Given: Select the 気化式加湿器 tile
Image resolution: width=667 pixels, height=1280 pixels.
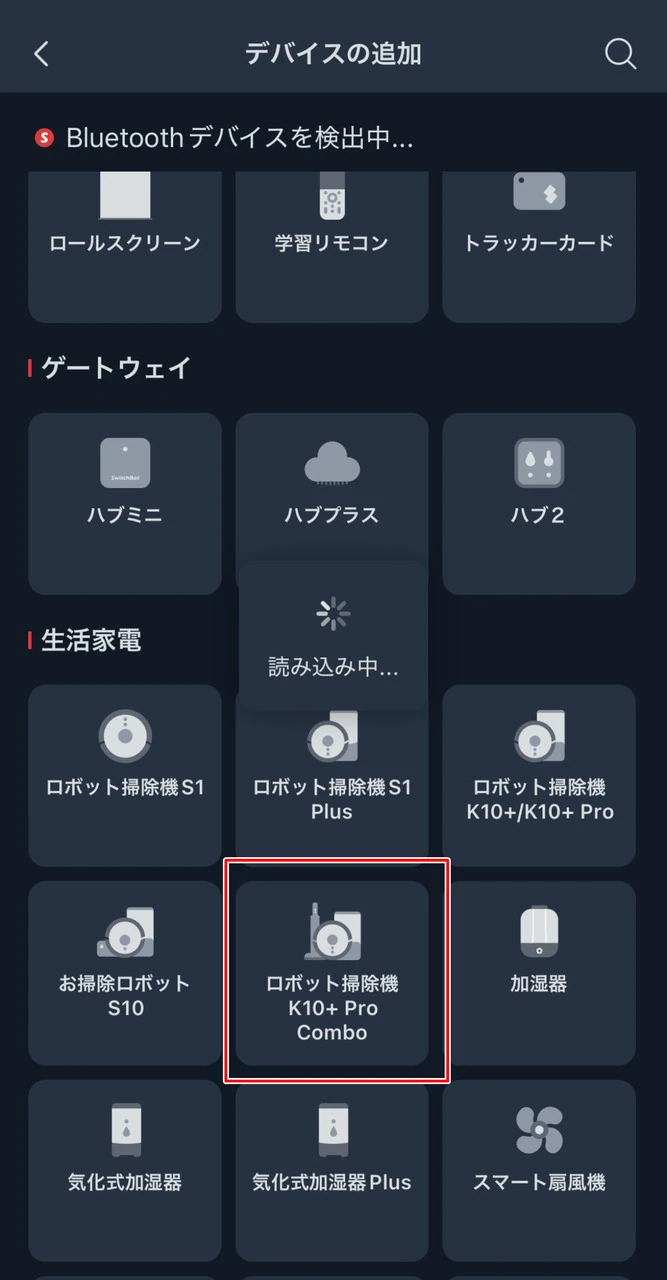Looking at the screenshot, I should click(125, 1170).
